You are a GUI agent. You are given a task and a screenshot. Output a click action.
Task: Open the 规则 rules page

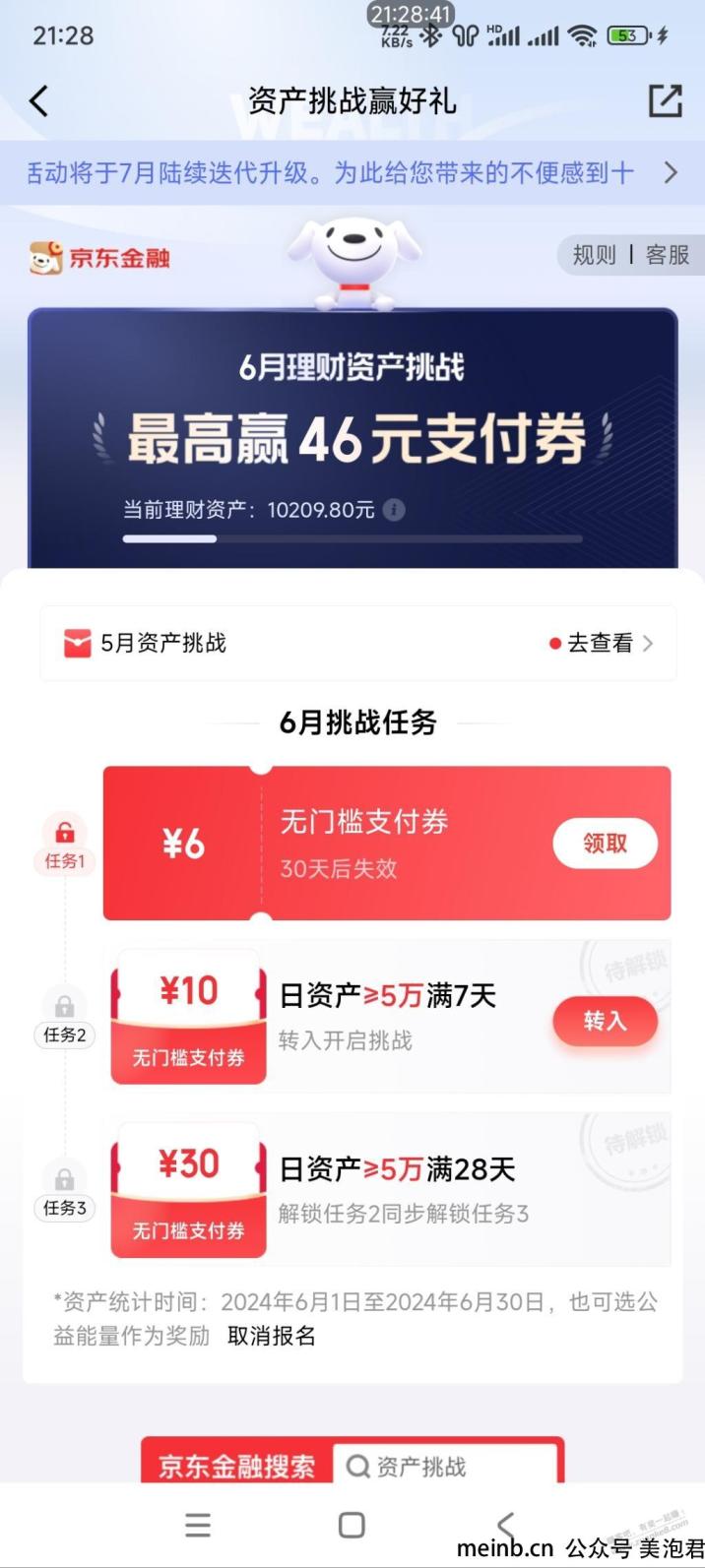pyautogui.click(x=594, y=255)
